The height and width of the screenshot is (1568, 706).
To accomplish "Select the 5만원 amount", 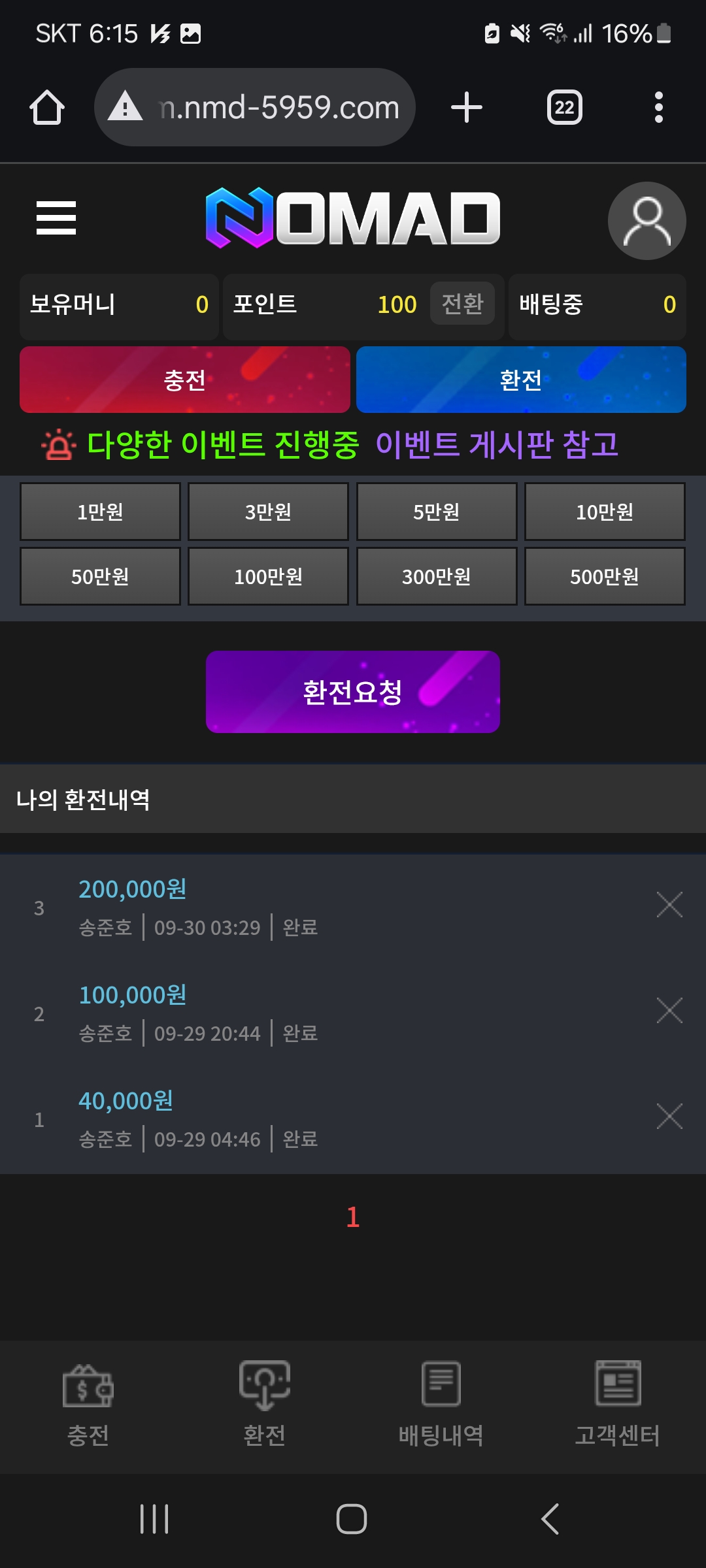I will point(436,512).
